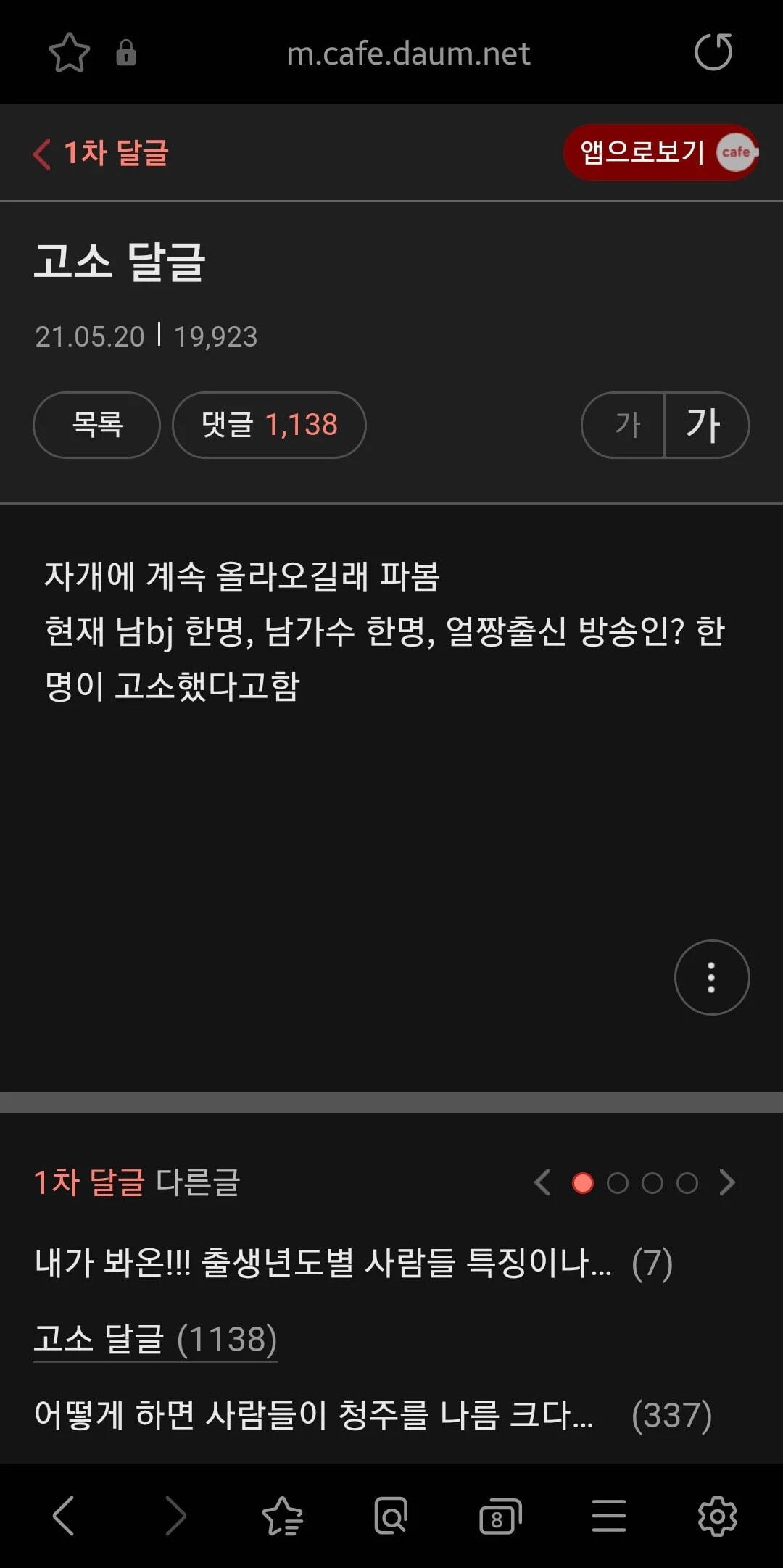Bookmark this page with the star icon

[x=70, y=53]
